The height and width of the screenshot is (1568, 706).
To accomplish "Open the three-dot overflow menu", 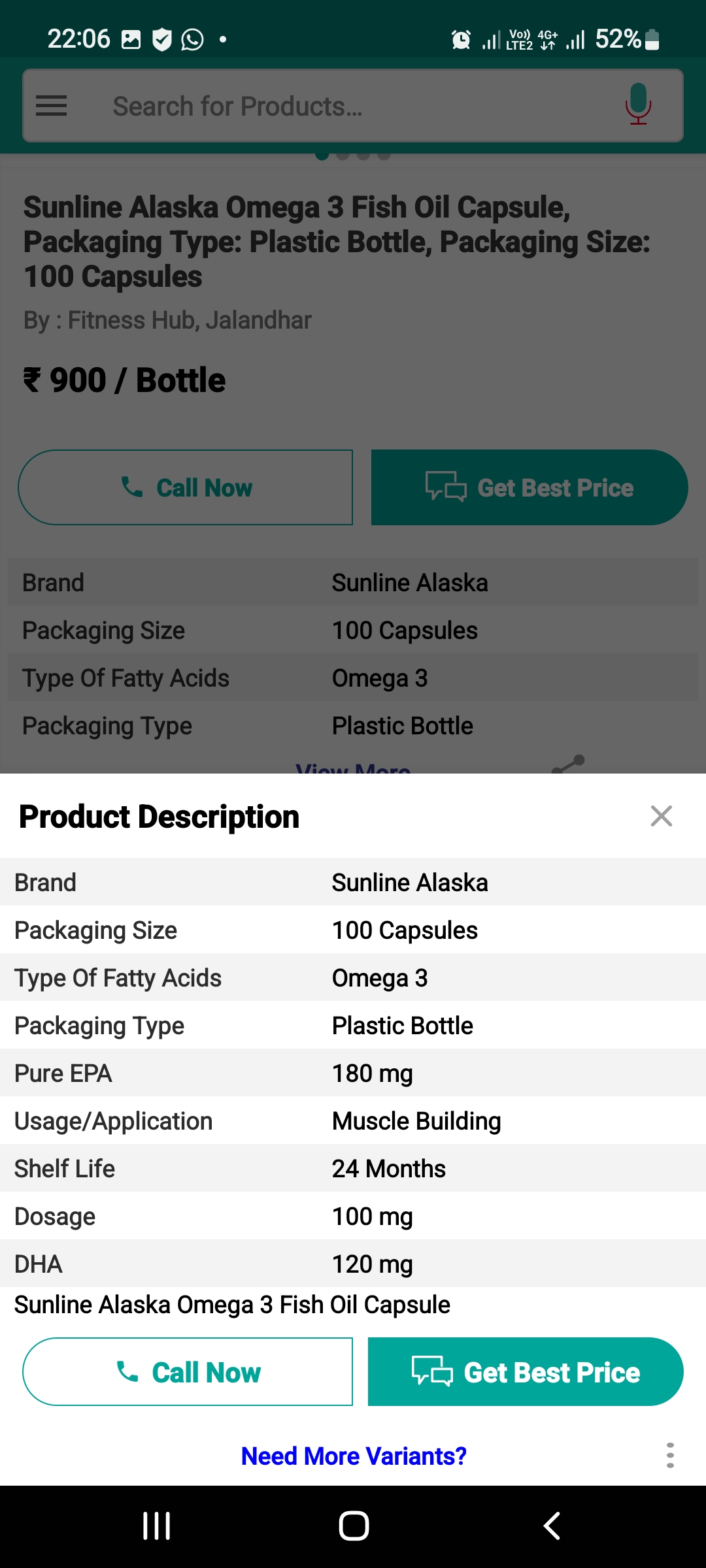I will click(x=669, y=1456).
